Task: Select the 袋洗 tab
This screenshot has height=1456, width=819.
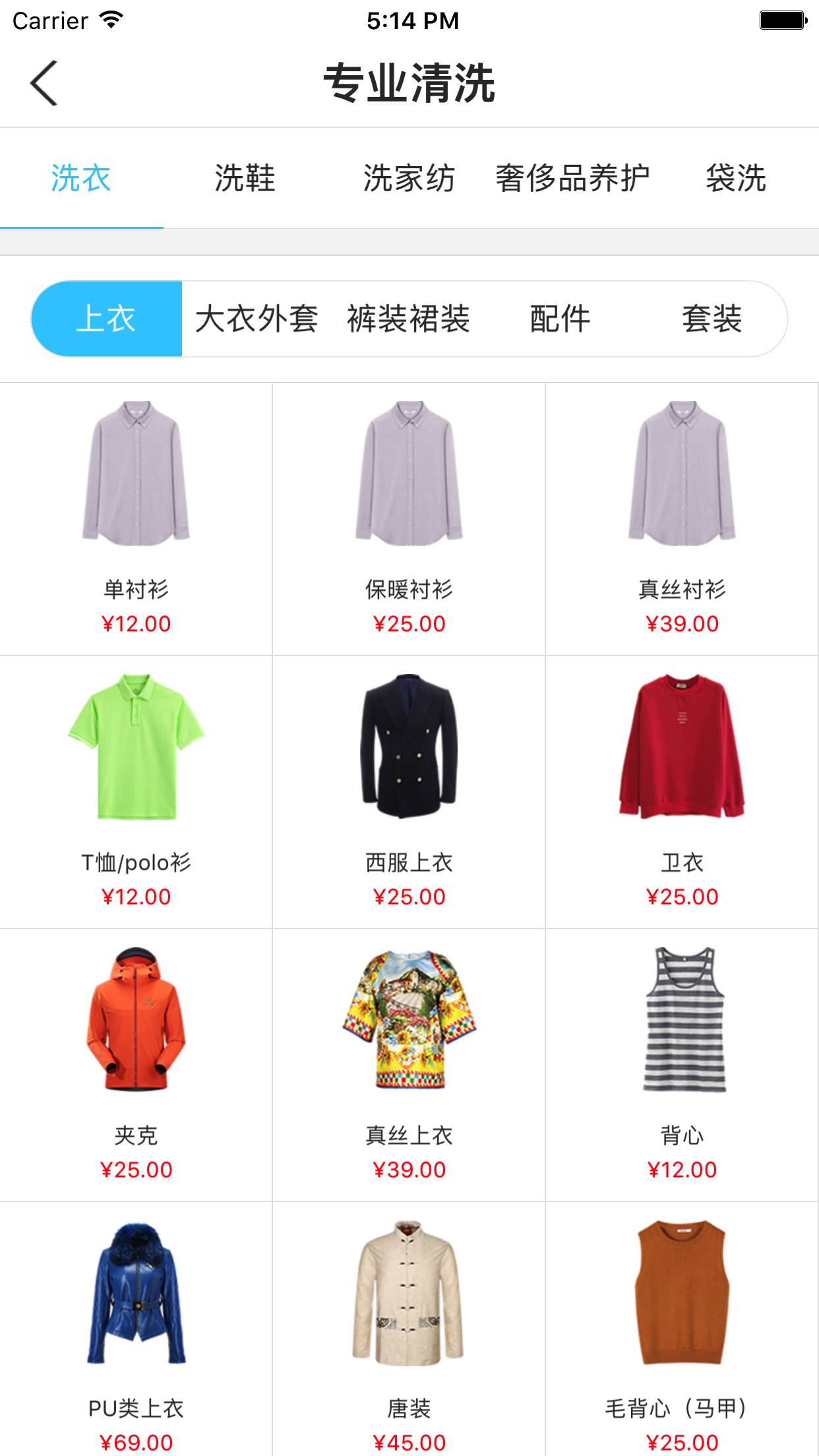Action: [736, 179]
